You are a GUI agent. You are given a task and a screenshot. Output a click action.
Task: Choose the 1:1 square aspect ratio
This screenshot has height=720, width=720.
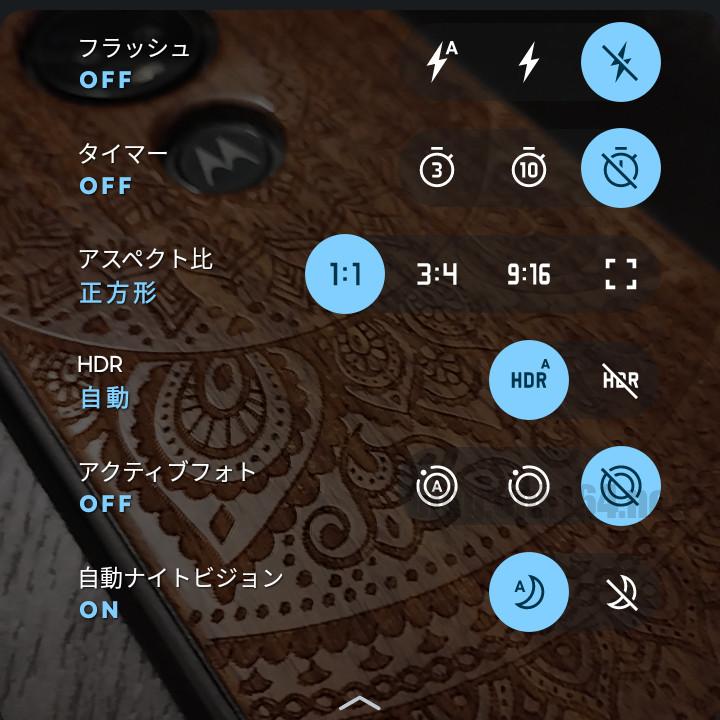345,274
